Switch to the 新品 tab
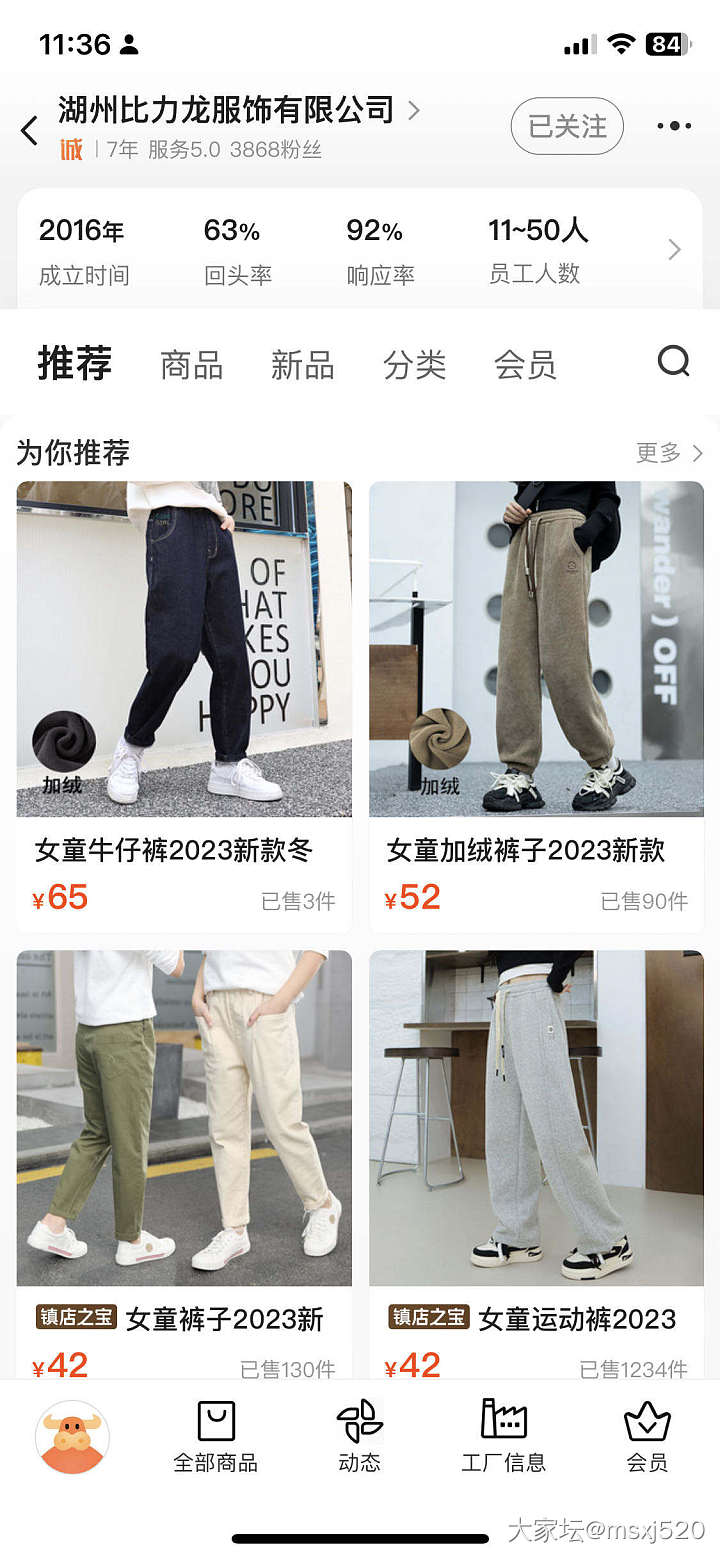The image size is (720, 1559). tap(302, 365)
